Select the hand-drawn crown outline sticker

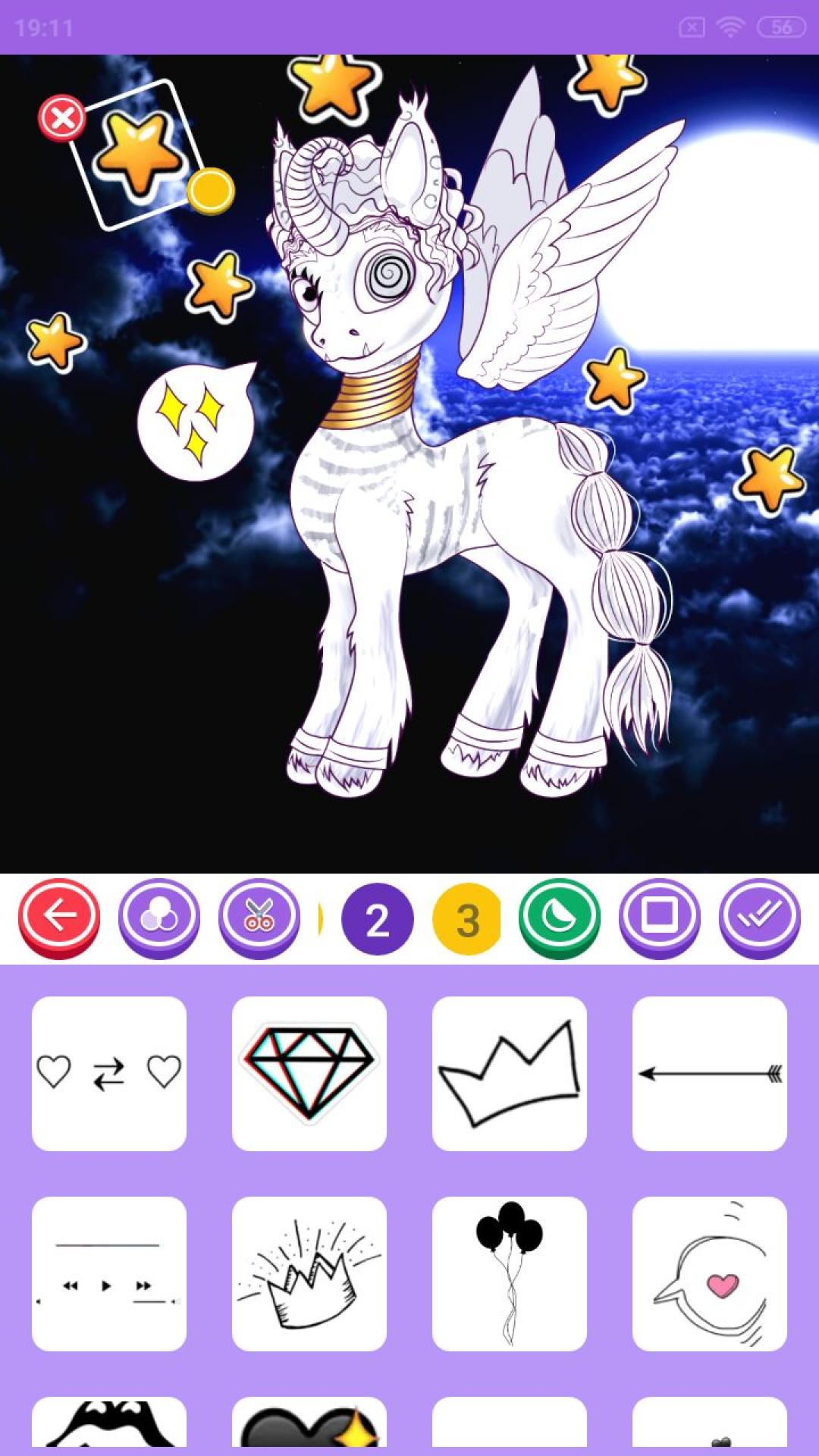510,1073
